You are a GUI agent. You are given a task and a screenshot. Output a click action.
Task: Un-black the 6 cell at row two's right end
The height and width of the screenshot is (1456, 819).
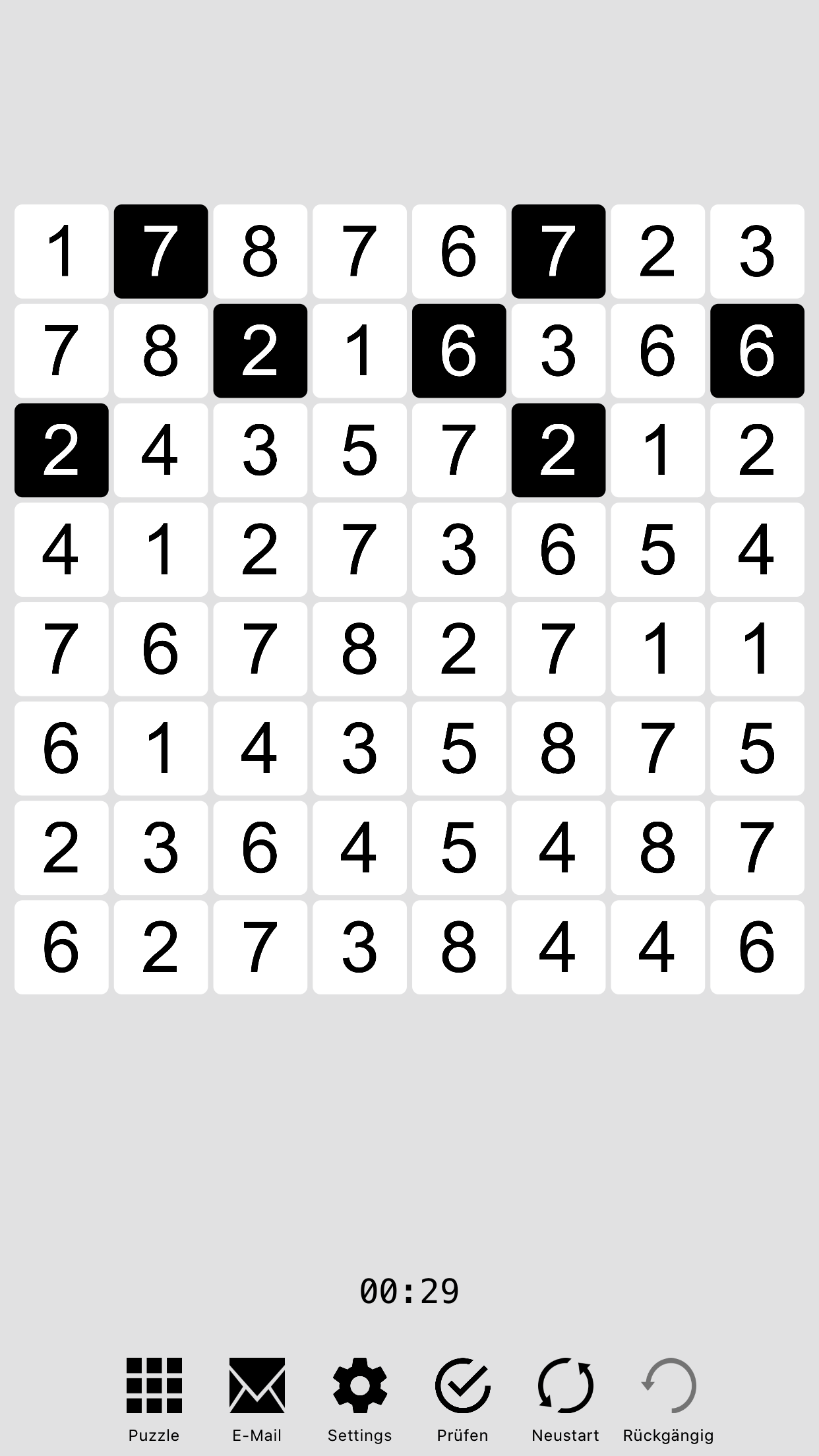click(757, 351)
